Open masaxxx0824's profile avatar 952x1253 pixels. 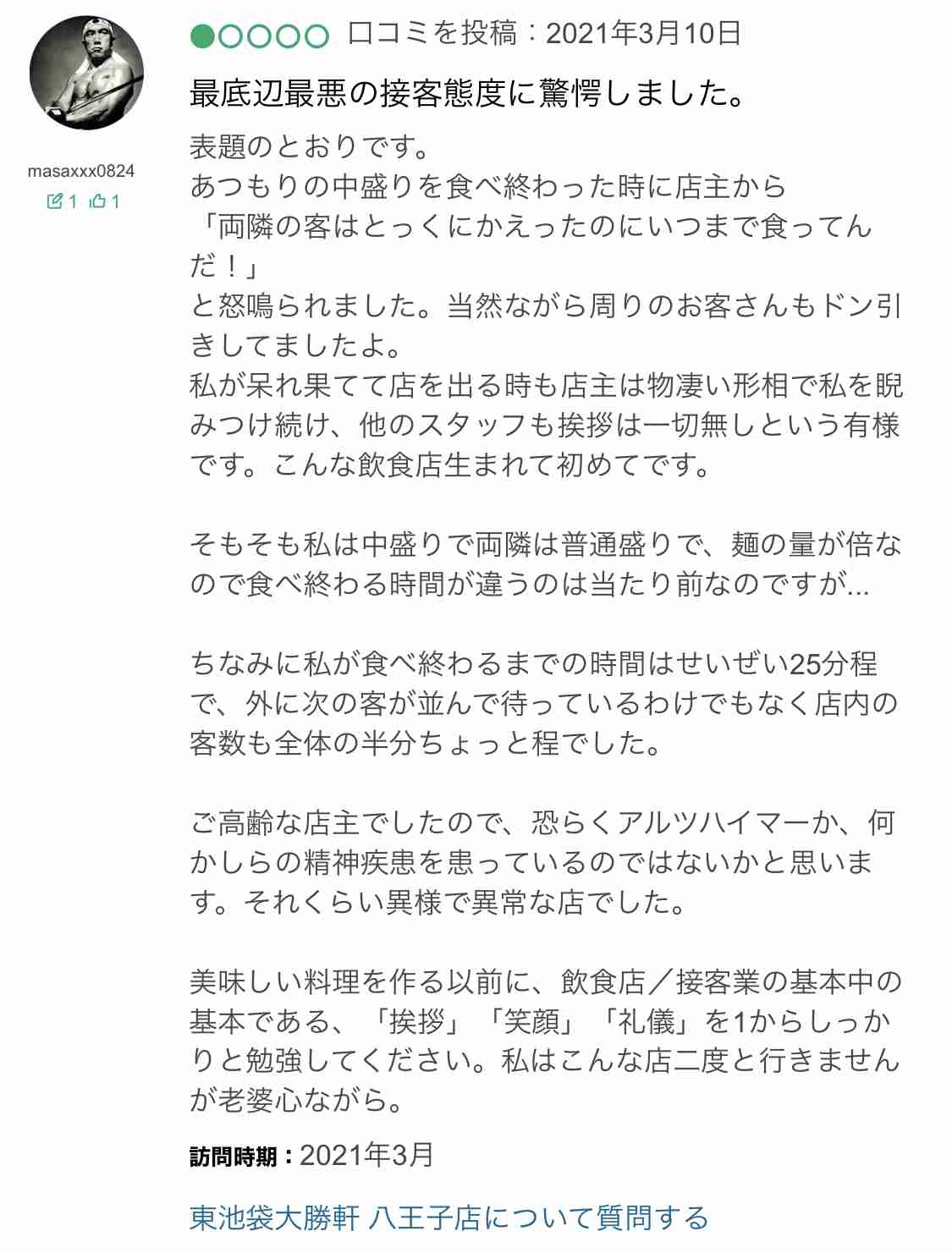point(86,72)
